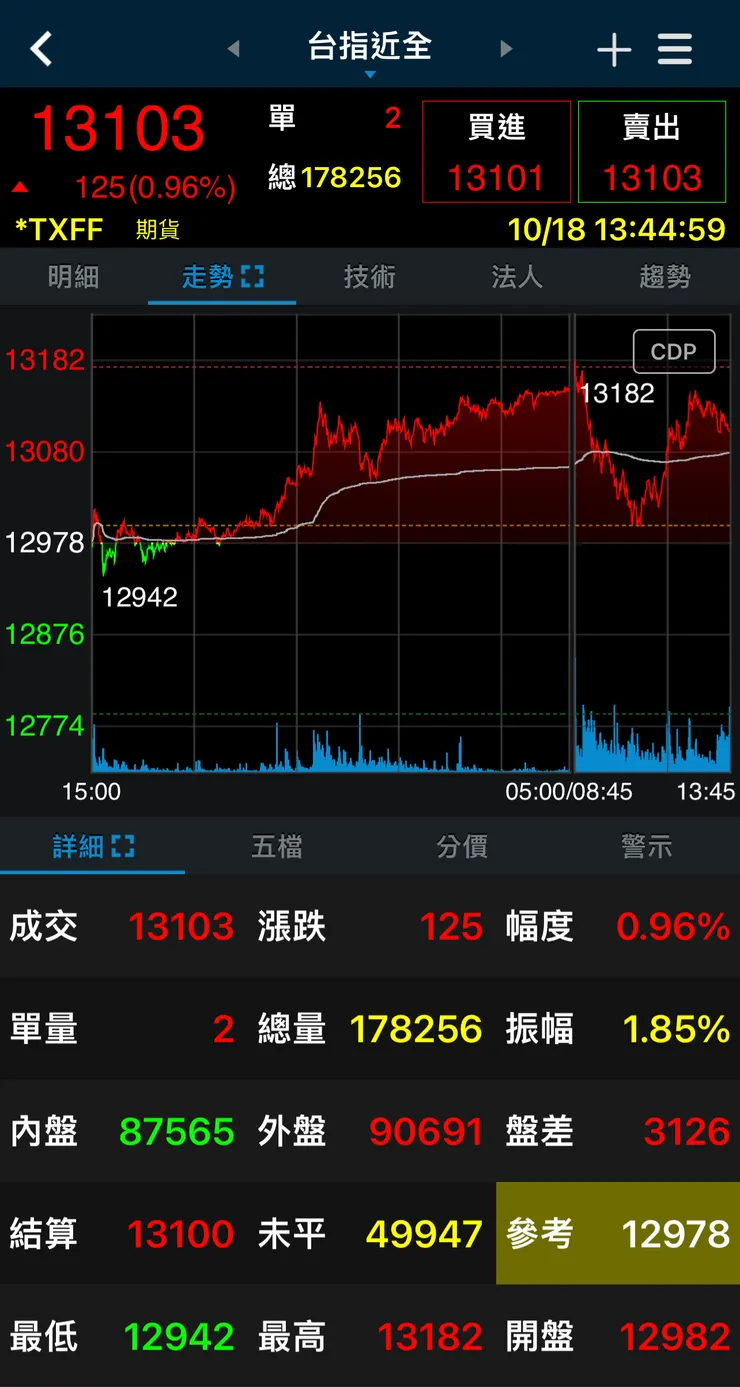The image size is (740, 1387).
Task: Select the 13182 high price marker
Action: point(617,393)
